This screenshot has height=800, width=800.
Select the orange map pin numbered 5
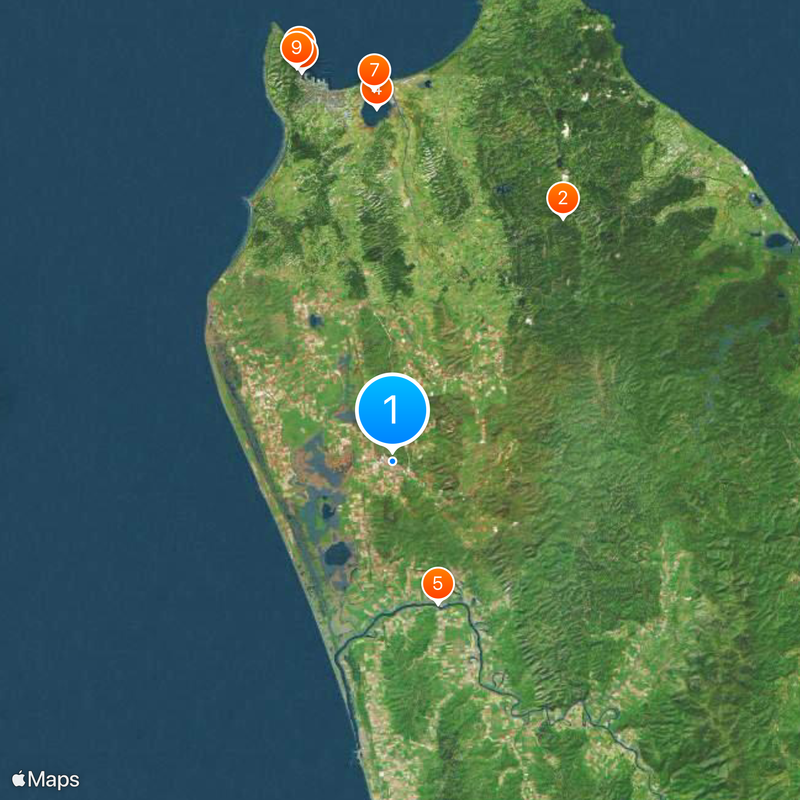tap(438, 583)
